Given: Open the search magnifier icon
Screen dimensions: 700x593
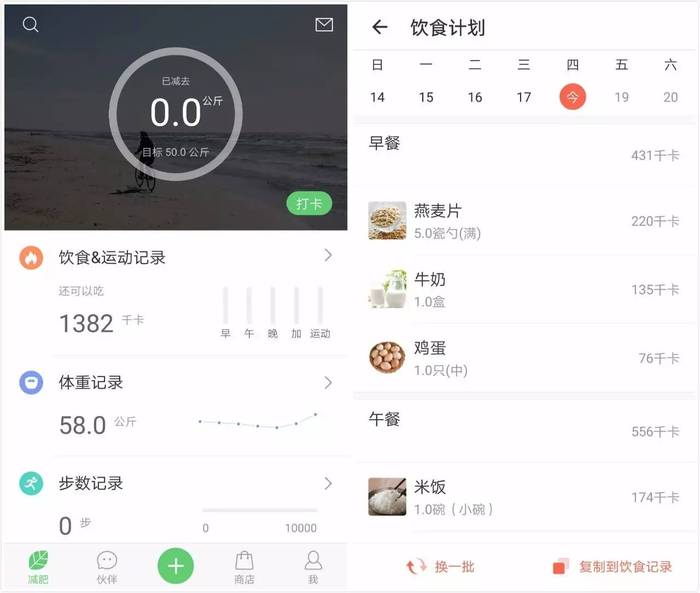Looking at the screenshot, I should coord(31,25).
